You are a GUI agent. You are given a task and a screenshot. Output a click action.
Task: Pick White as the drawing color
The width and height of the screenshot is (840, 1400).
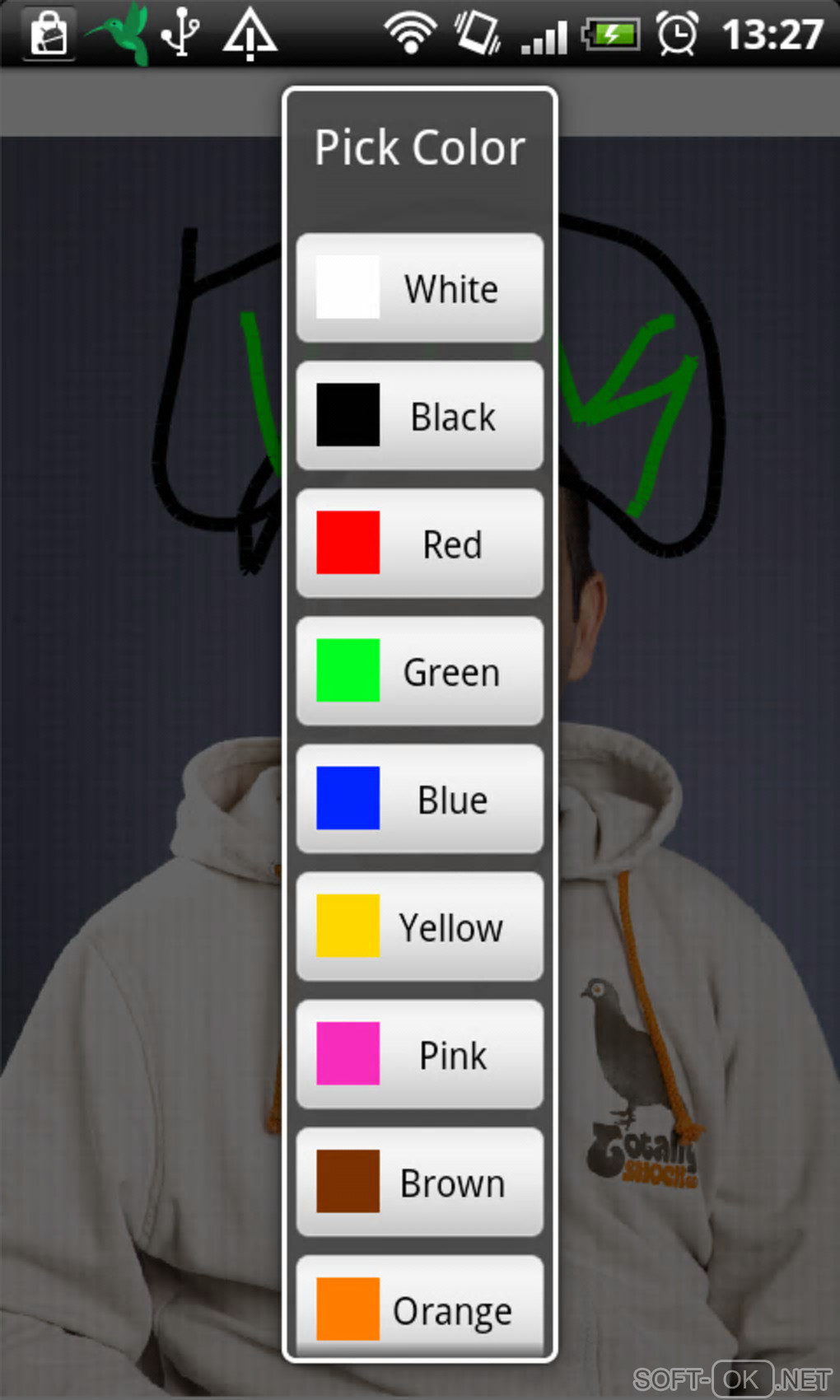(x=419, y=288)
